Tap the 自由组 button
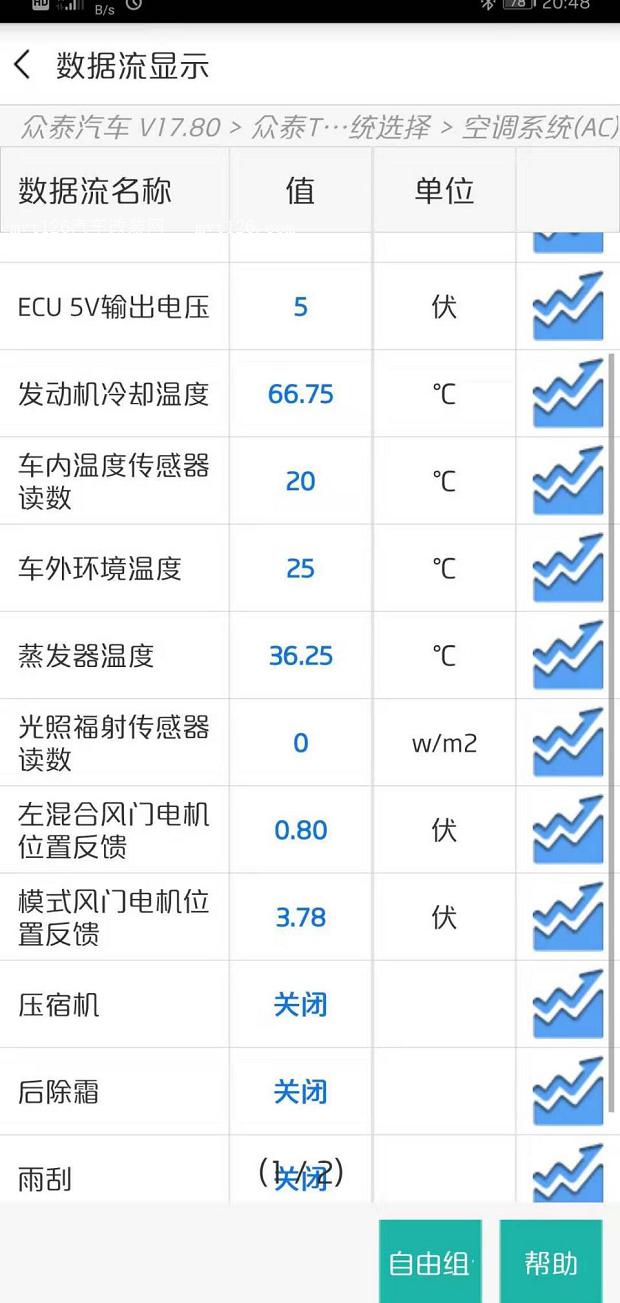 430,1262
